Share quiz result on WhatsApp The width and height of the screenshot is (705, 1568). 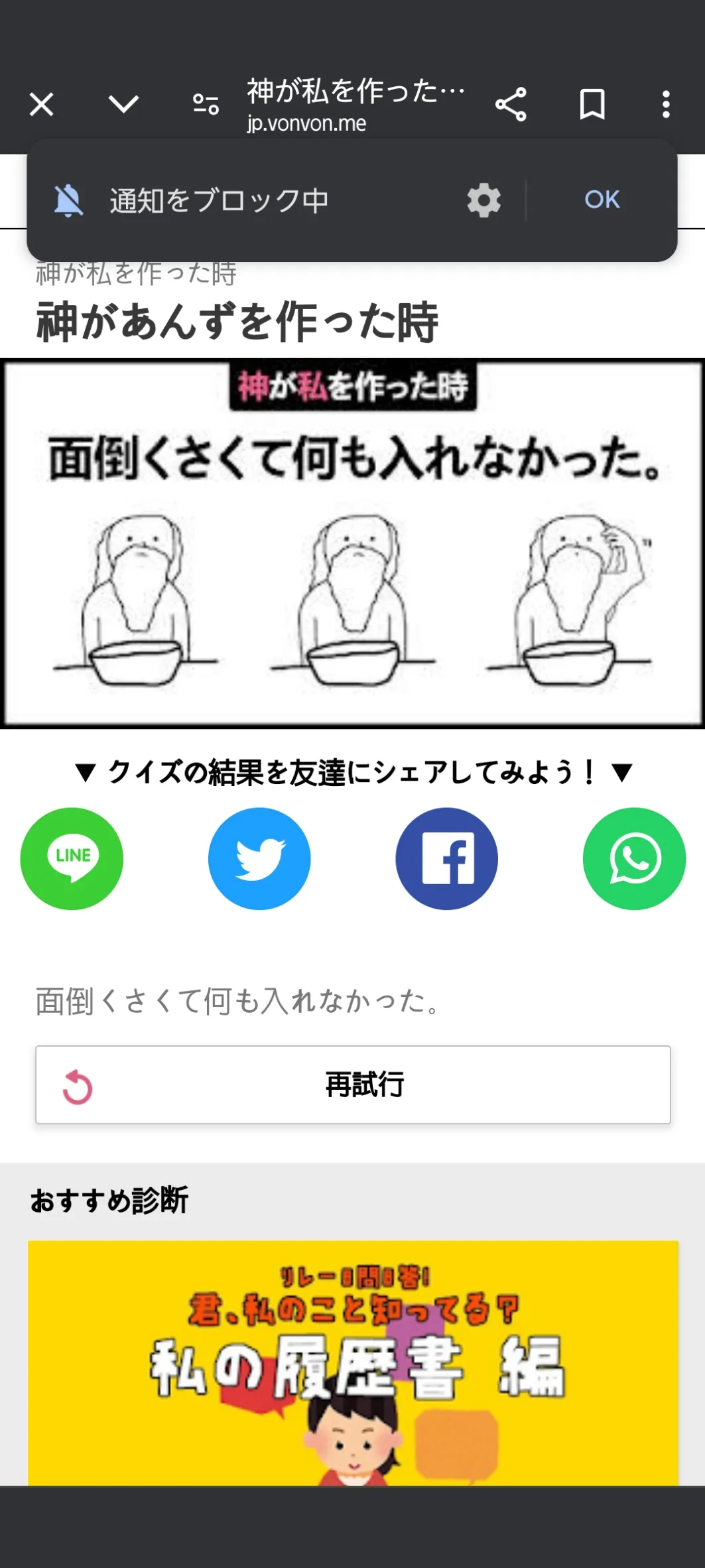(x=634, y=858)
